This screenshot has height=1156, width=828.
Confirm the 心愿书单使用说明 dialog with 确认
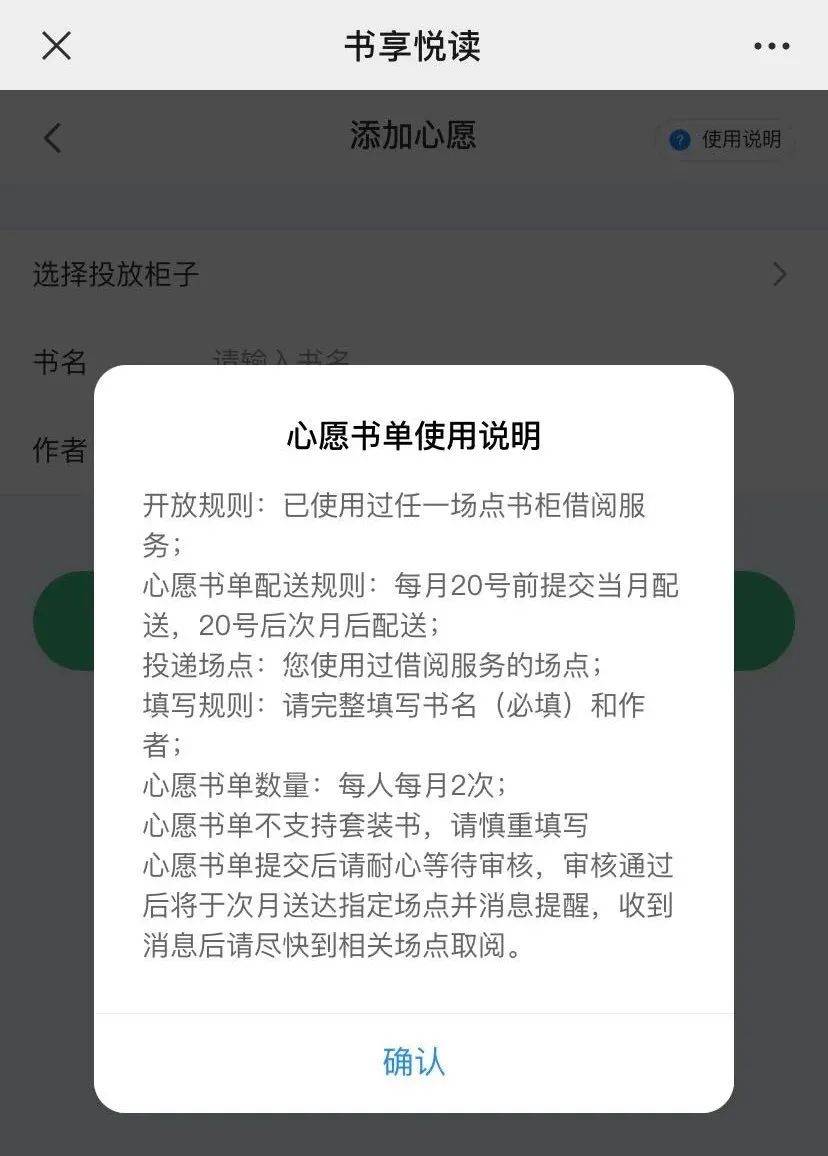coord(413,1061)
